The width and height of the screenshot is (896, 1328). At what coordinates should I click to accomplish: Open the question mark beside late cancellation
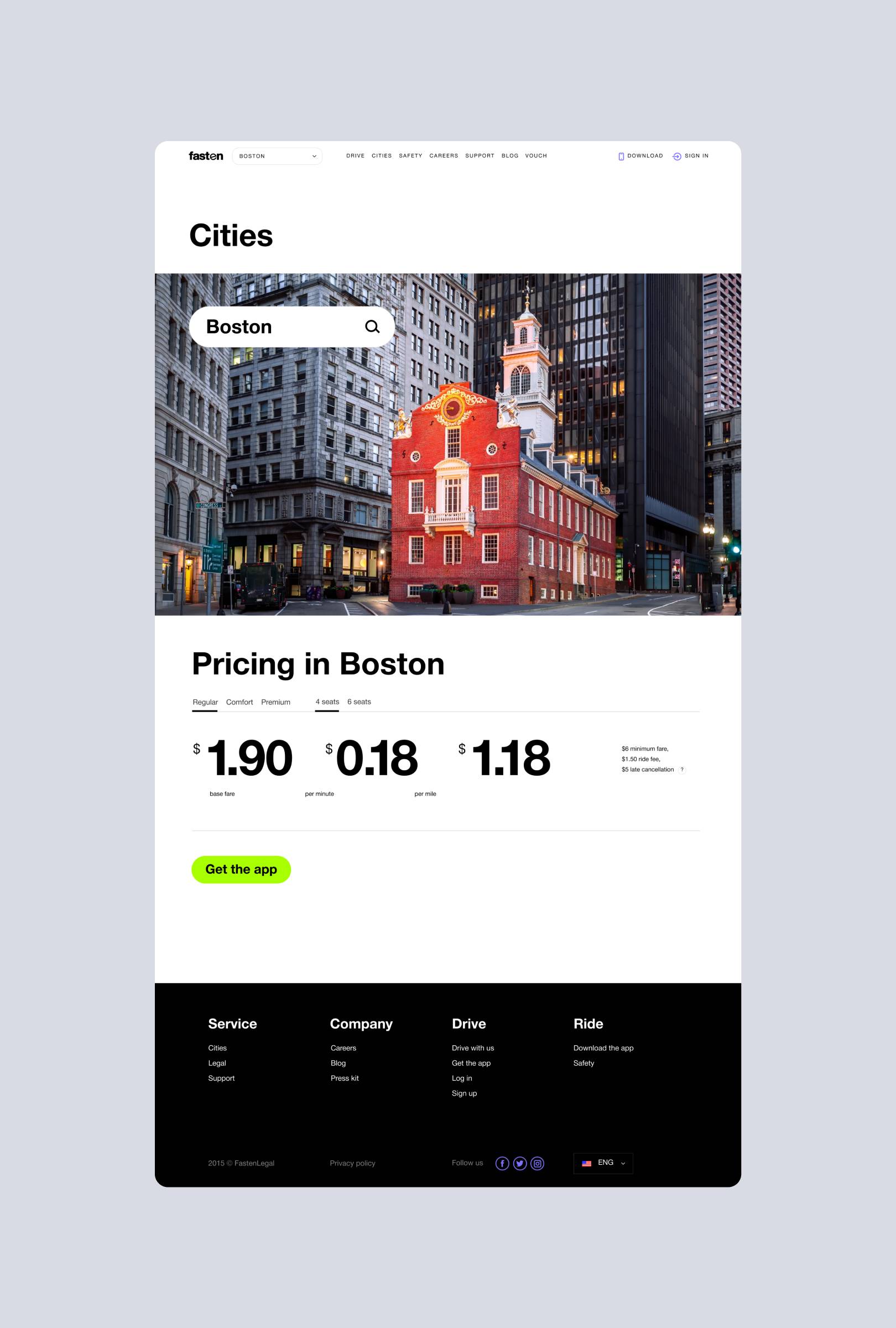(682, 770)
